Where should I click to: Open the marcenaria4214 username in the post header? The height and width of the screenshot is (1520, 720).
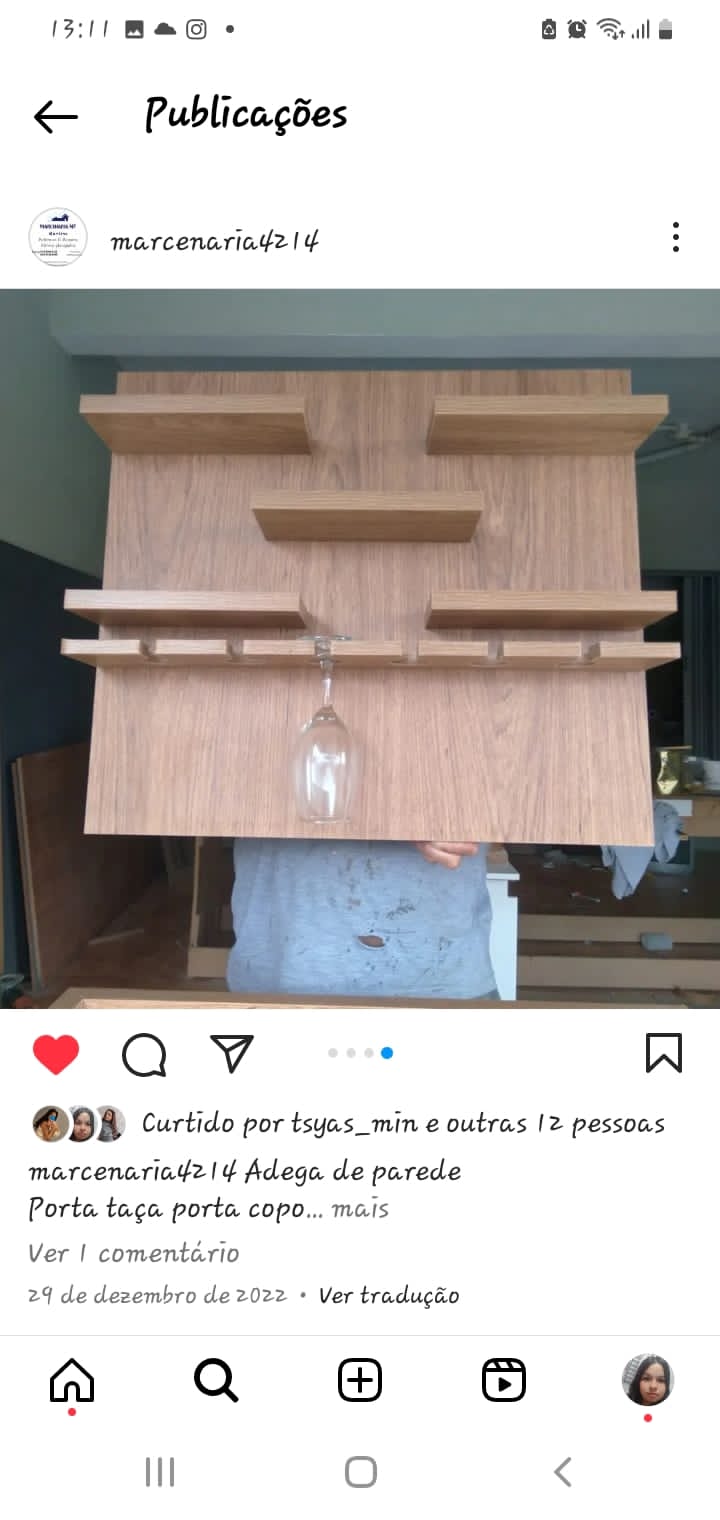pos(214,241)
